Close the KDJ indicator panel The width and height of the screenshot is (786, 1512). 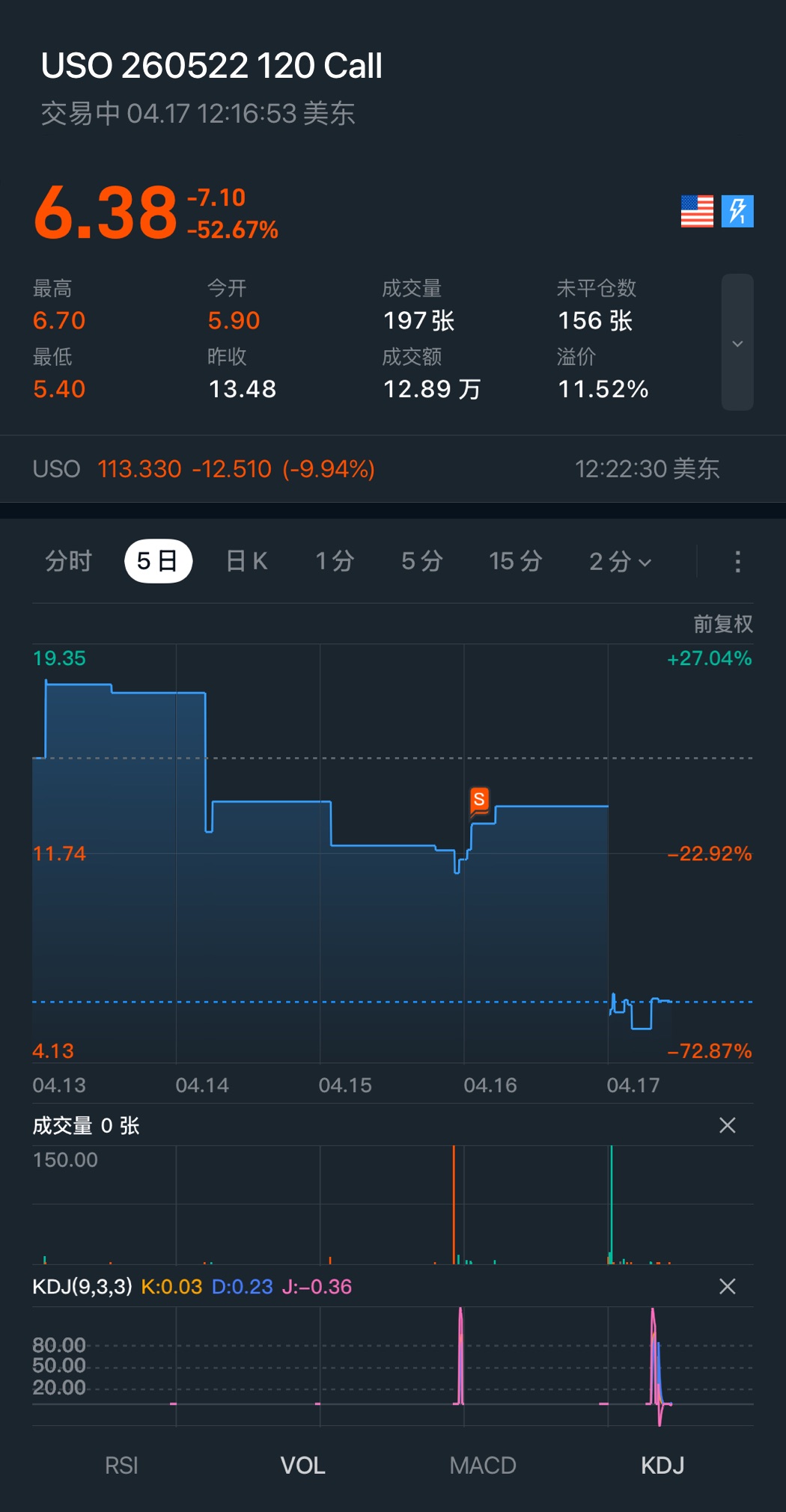727,1286
